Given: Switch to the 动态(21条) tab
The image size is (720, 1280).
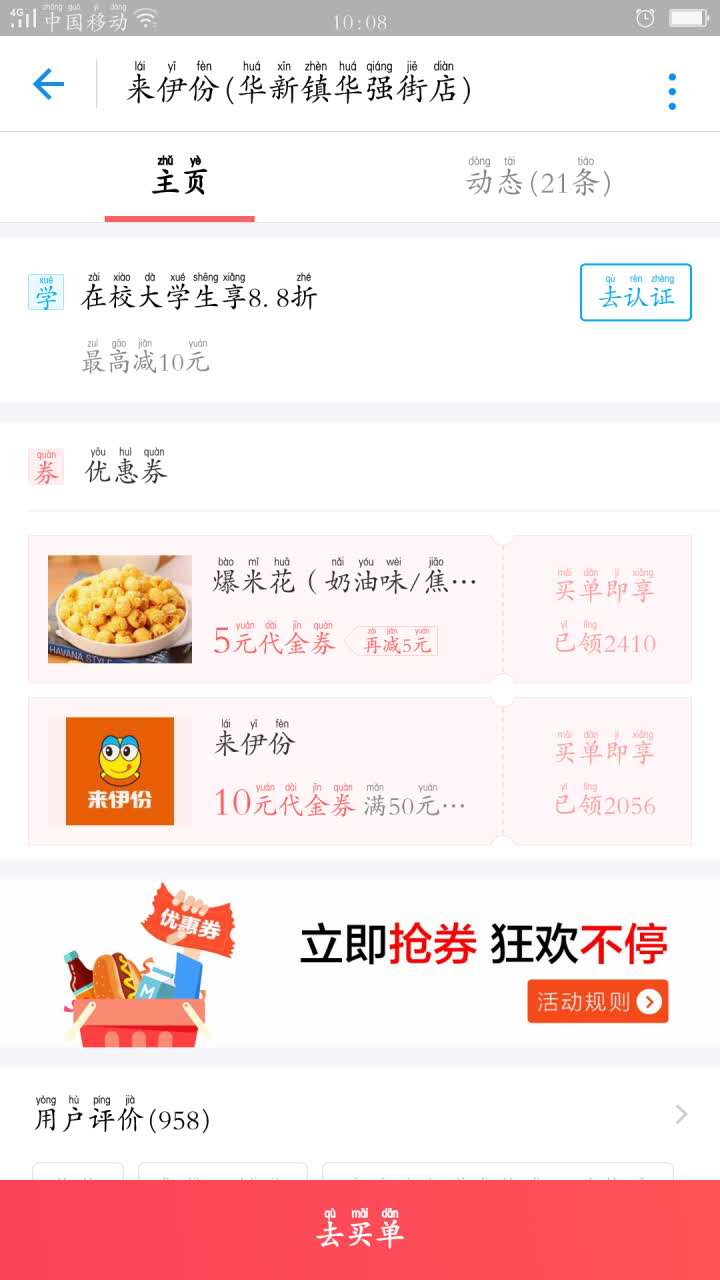Looking at the screenshot, I should 538,177.
